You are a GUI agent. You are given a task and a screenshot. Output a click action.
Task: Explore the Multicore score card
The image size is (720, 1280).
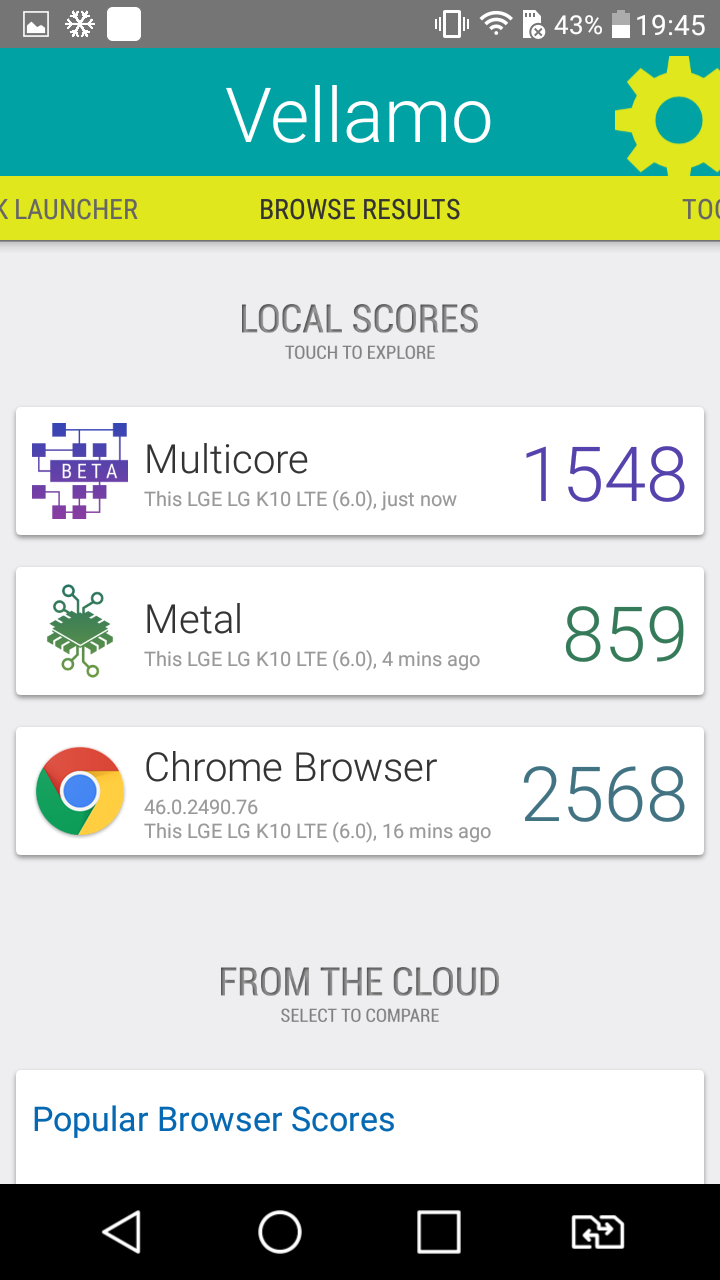click(360, 471)
